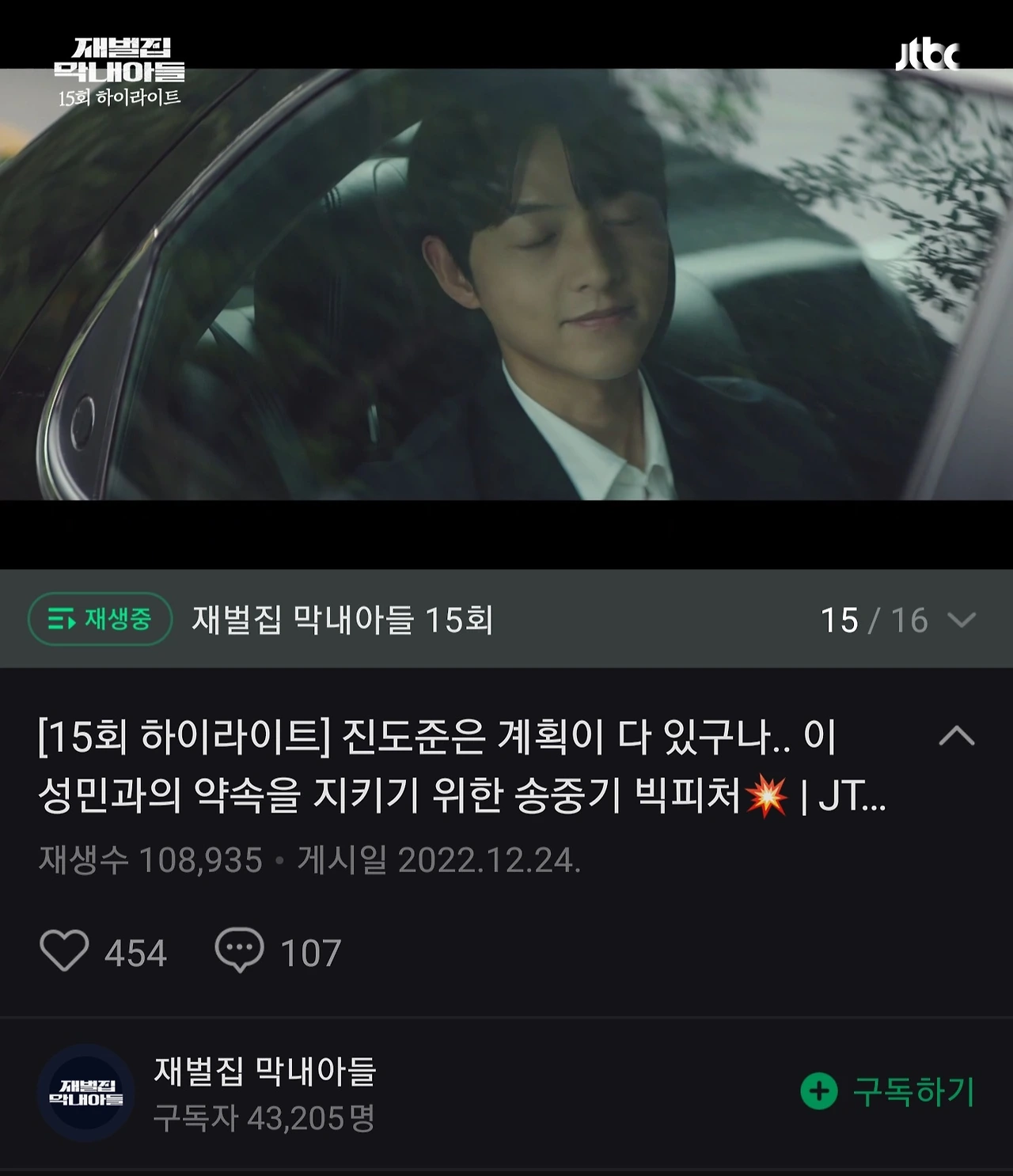Like the video with the heart icon
1013x1176 pixels.
point(64,950)
